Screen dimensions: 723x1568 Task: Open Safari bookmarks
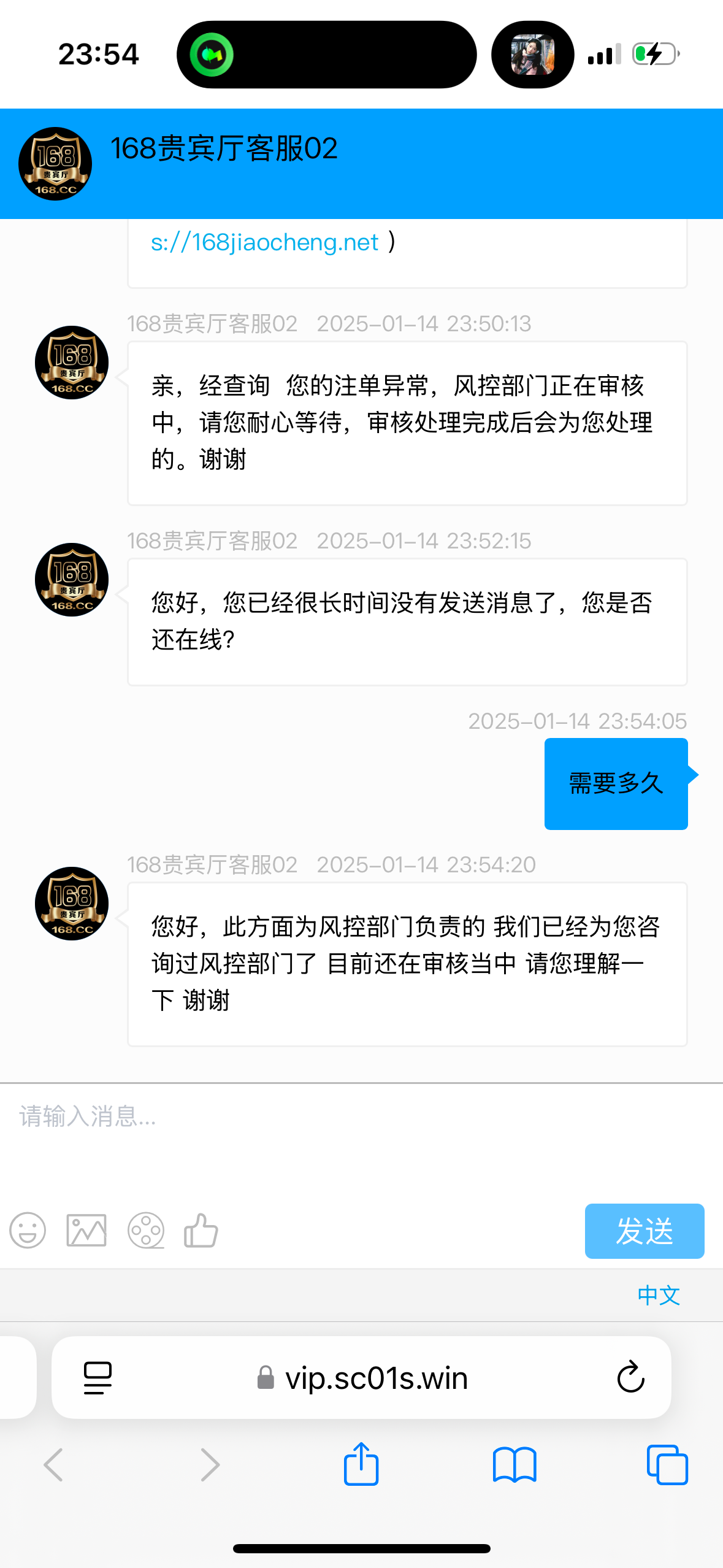tap(515, 1465)
